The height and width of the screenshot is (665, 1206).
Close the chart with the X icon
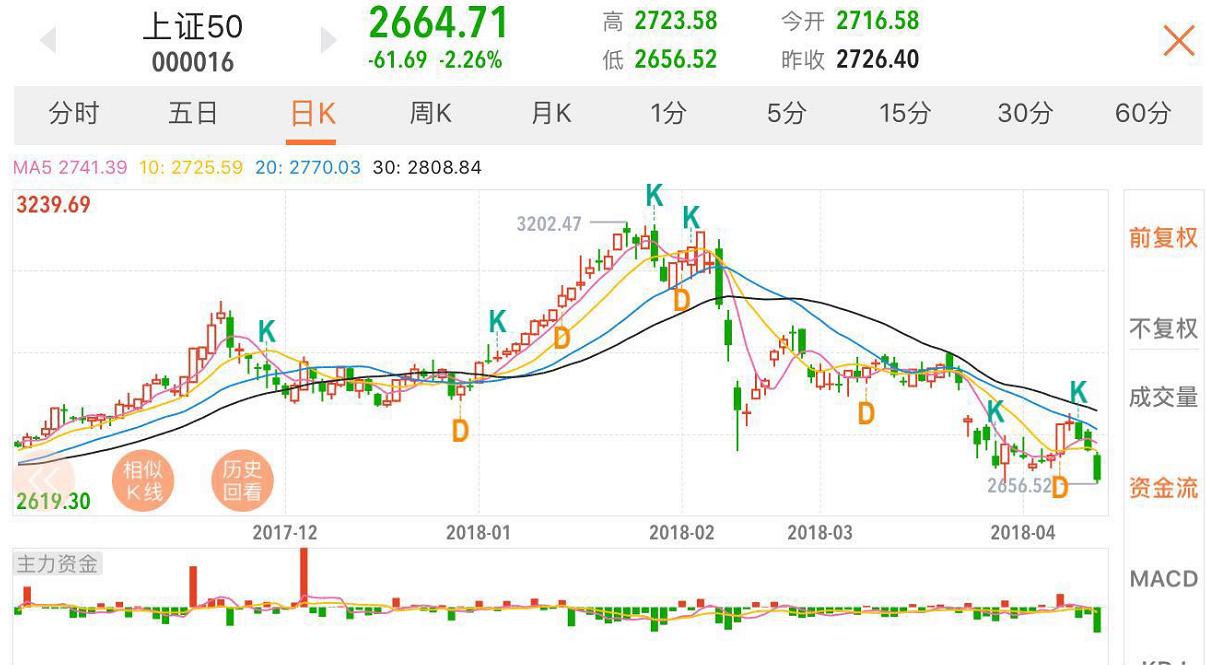tap(1179, 41)
